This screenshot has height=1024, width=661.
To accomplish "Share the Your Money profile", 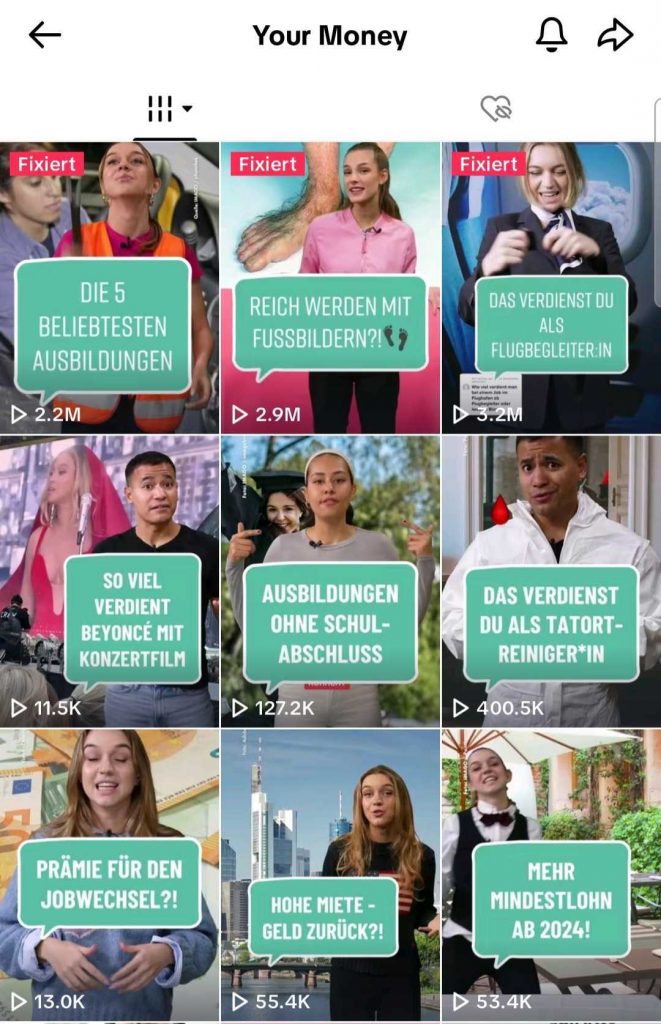I will coord(615,36).
